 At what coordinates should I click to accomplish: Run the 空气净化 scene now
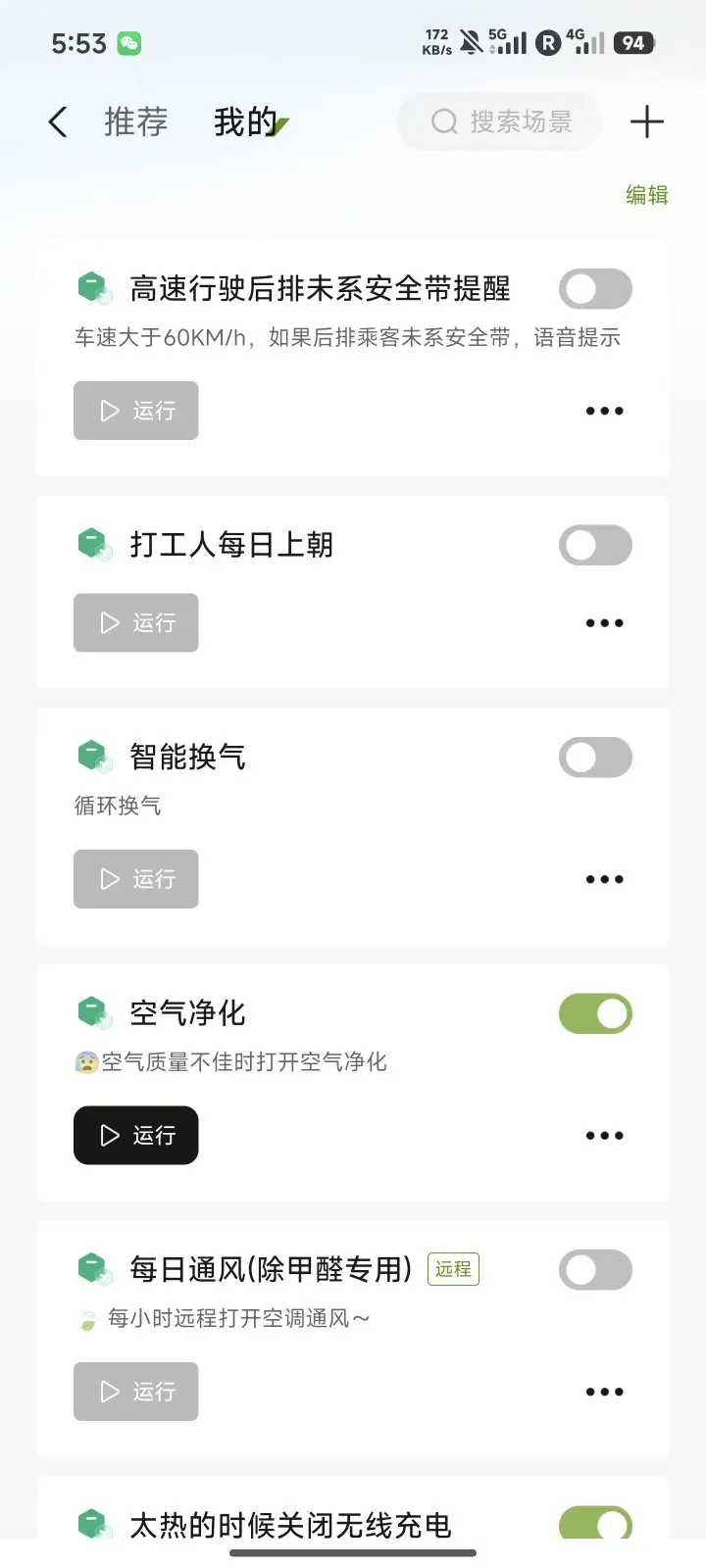coord(136,1135)
